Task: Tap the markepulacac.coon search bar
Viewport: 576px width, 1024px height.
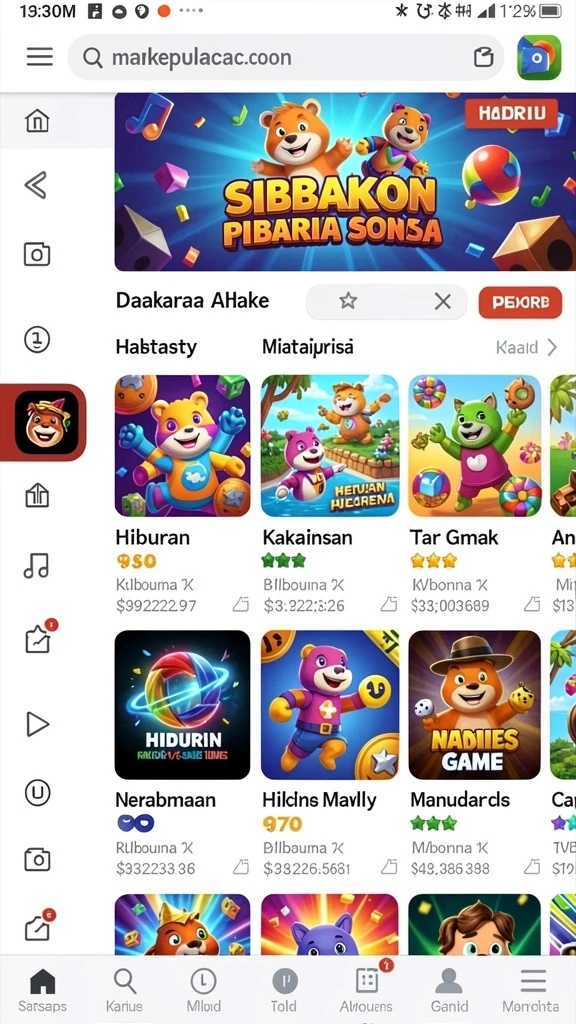Action: [285, 57]
